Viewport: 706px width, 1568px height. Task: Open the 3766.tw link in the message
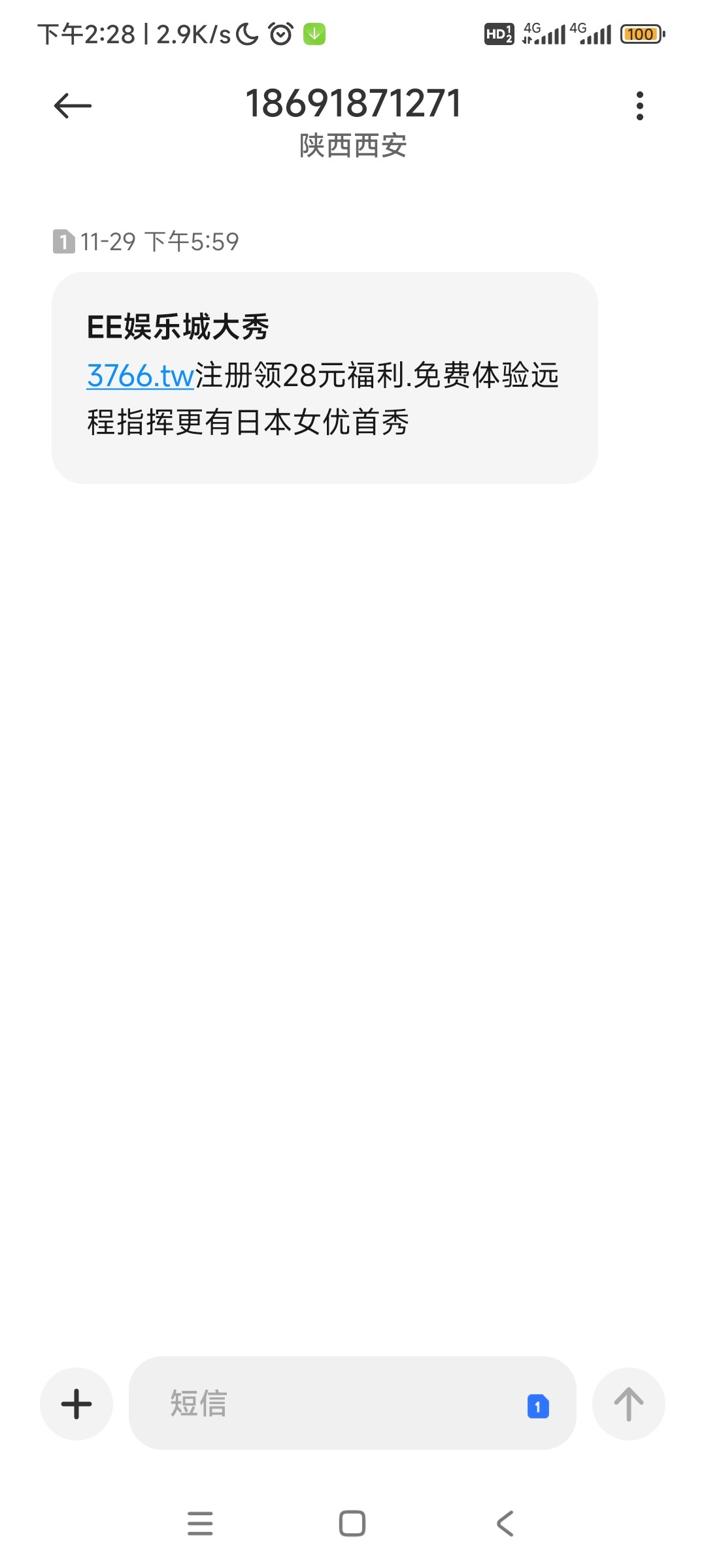[141, 376]
